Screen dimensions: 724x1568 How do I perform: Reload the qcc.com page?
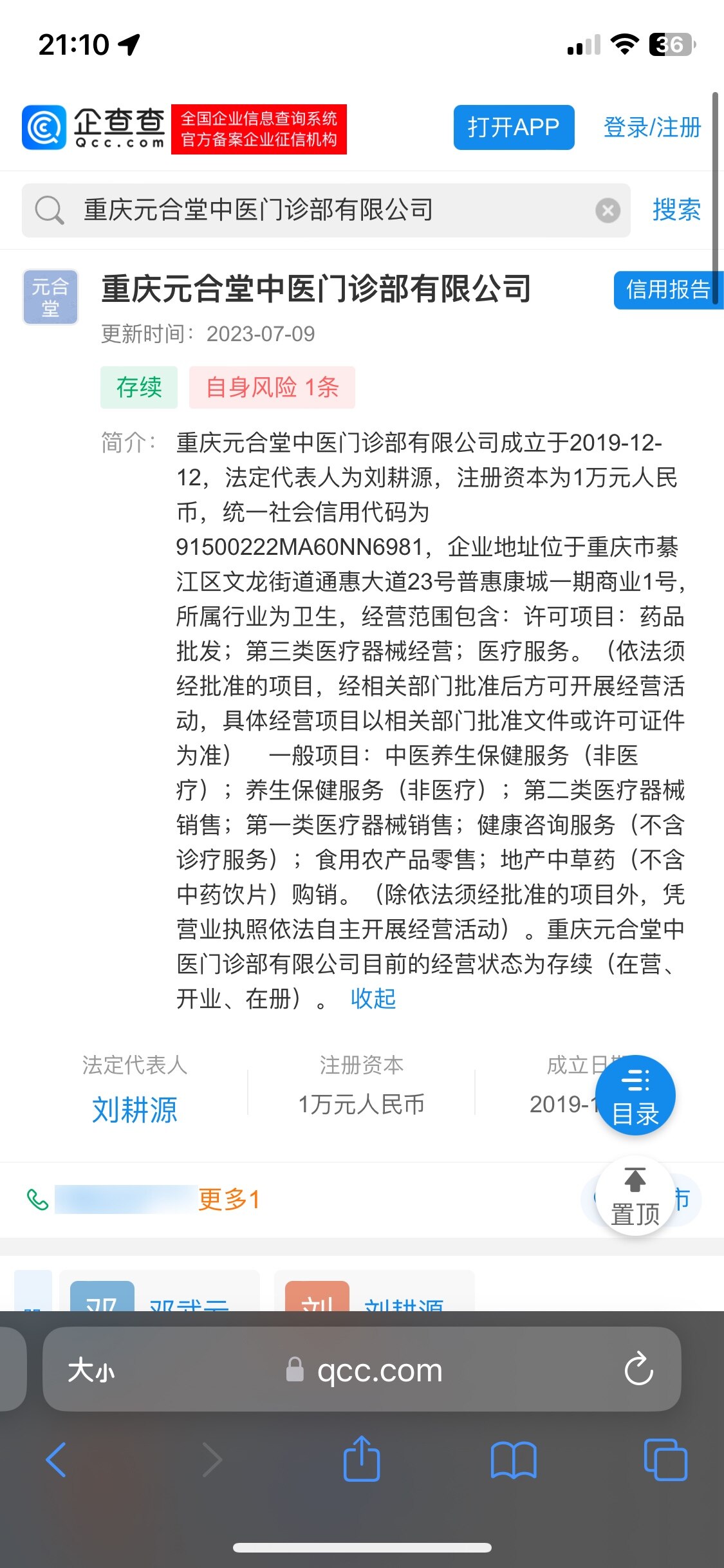point(638,1370)
